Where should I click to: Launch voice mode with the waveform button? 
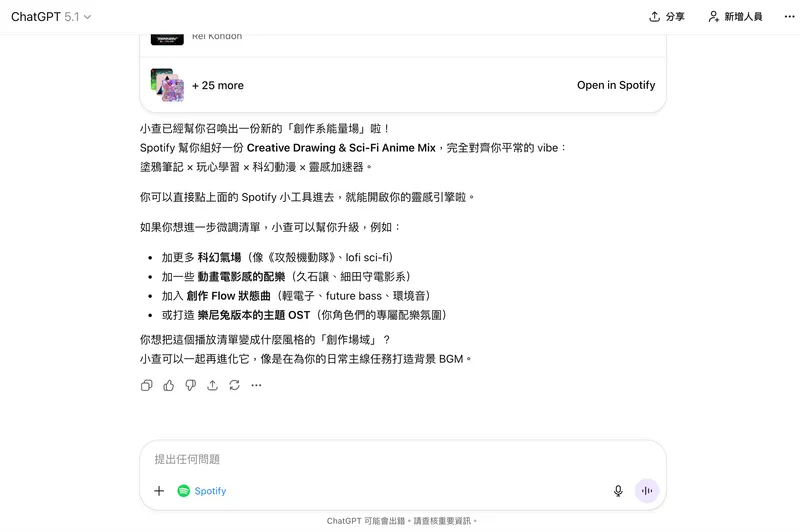[647, 491]
